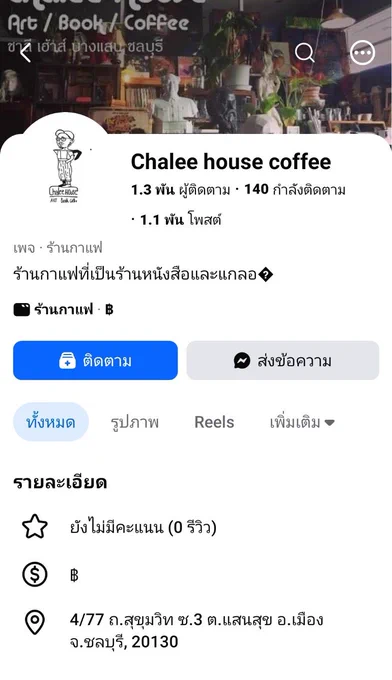Switch to the ทั้งหมด tab

coord(51,422)
